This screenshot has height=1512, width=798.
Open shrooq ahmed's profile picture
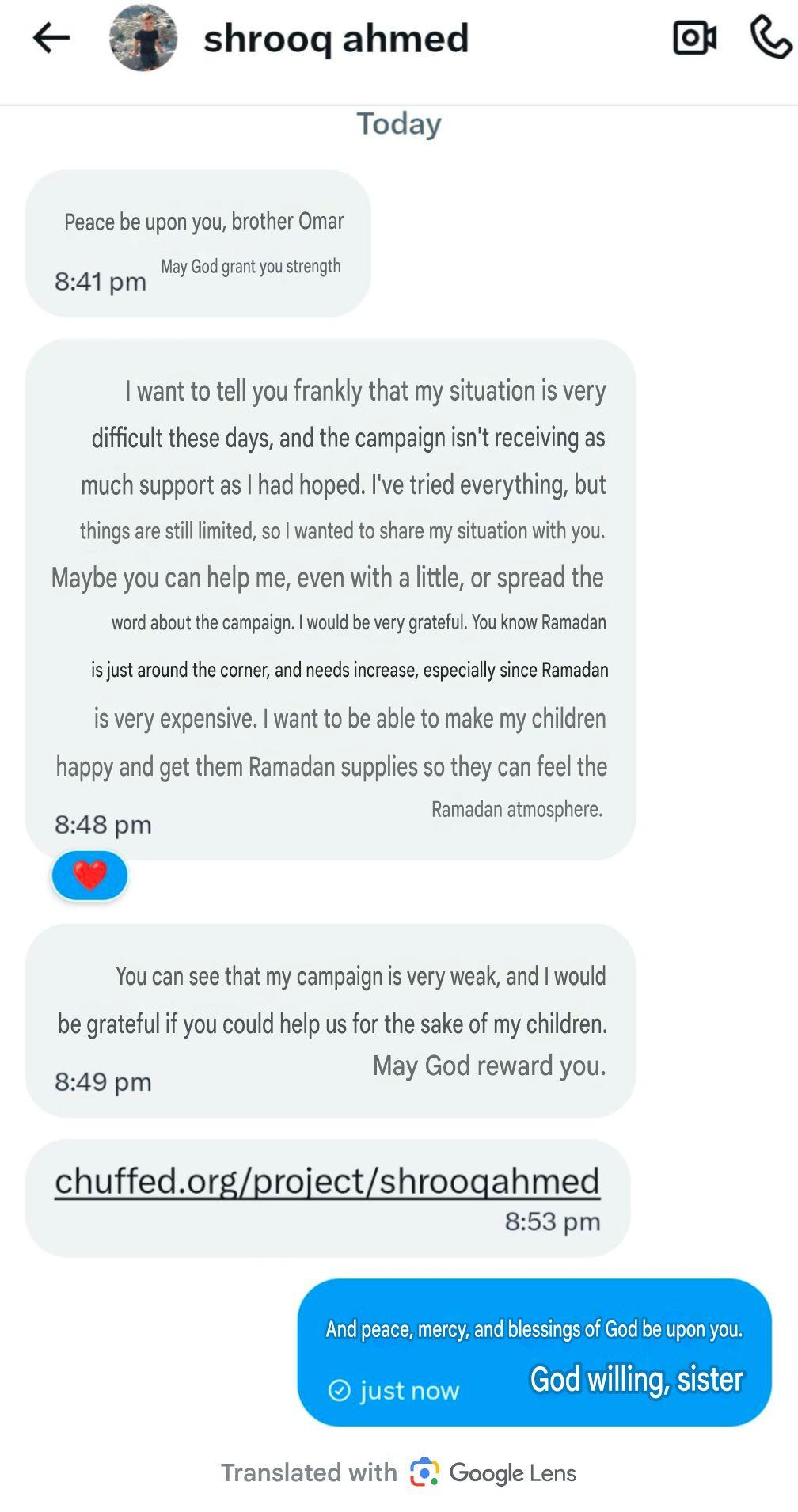(143, 38)
